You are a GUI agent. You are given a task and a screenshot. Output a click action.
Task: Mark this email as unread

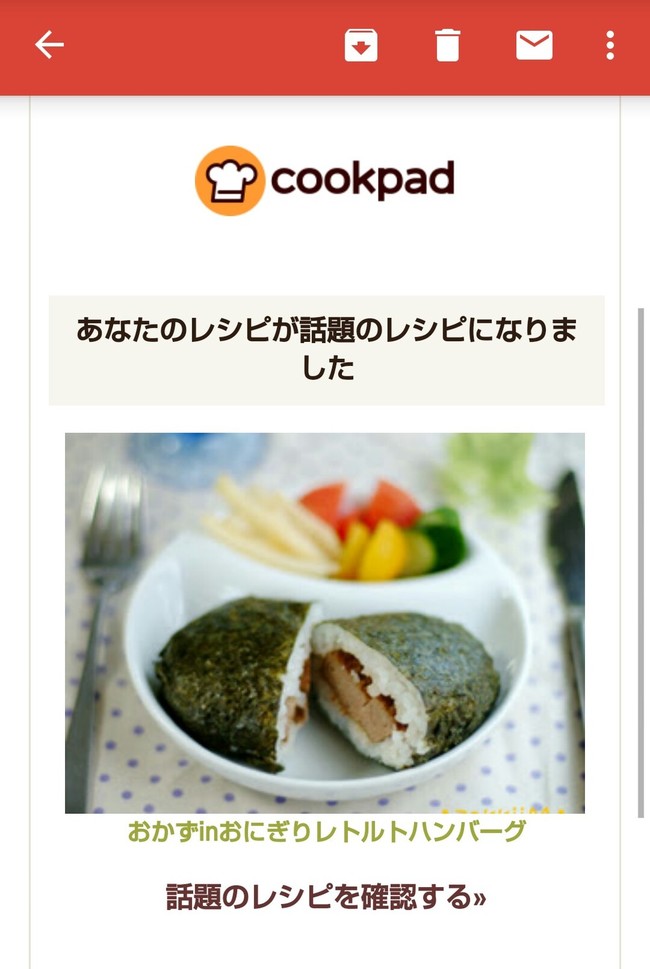pos(534,45)
